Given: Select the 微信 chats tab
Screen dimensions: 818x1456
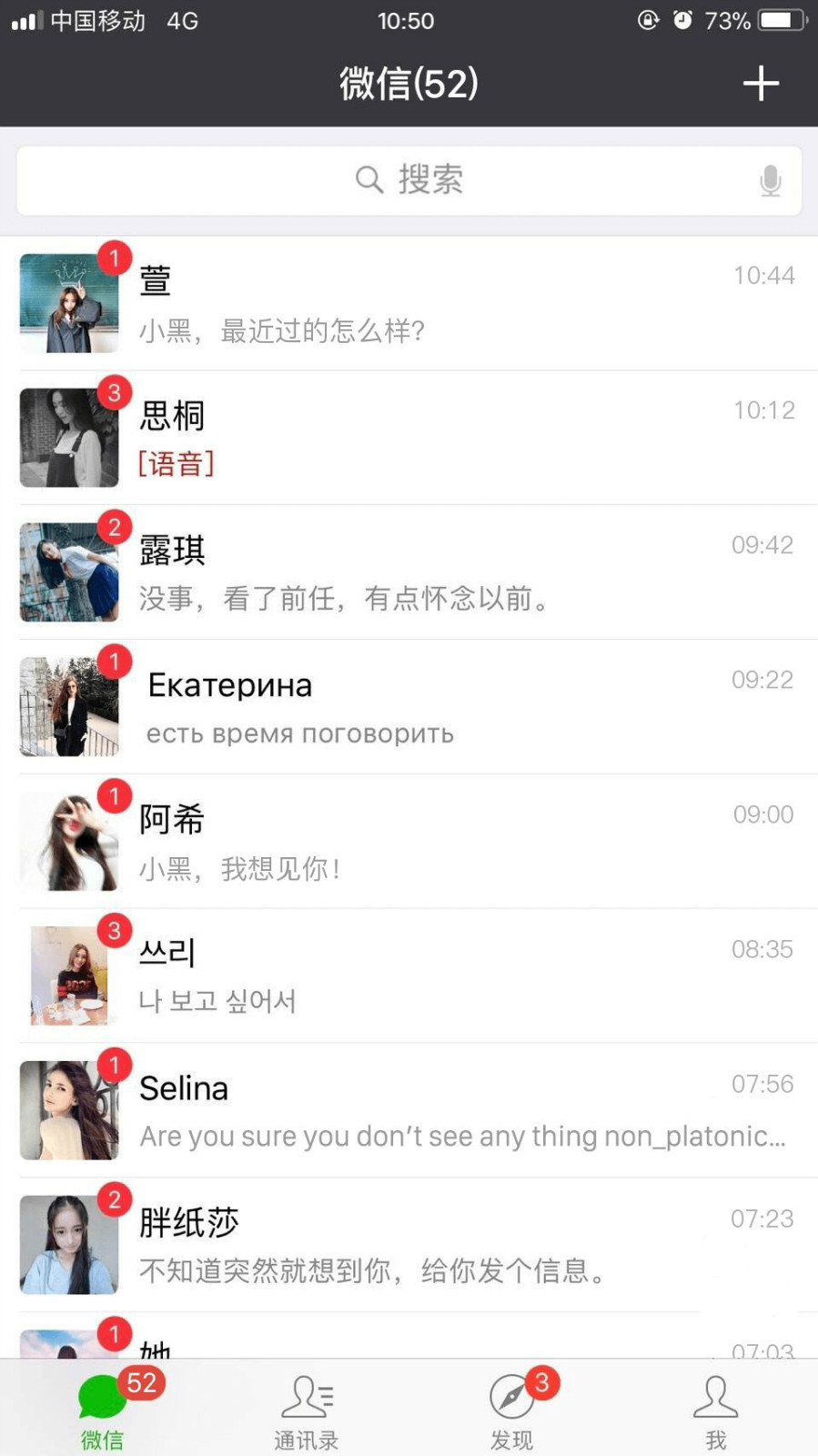Looking at the screenshot, I should [x=102, y=1410].
